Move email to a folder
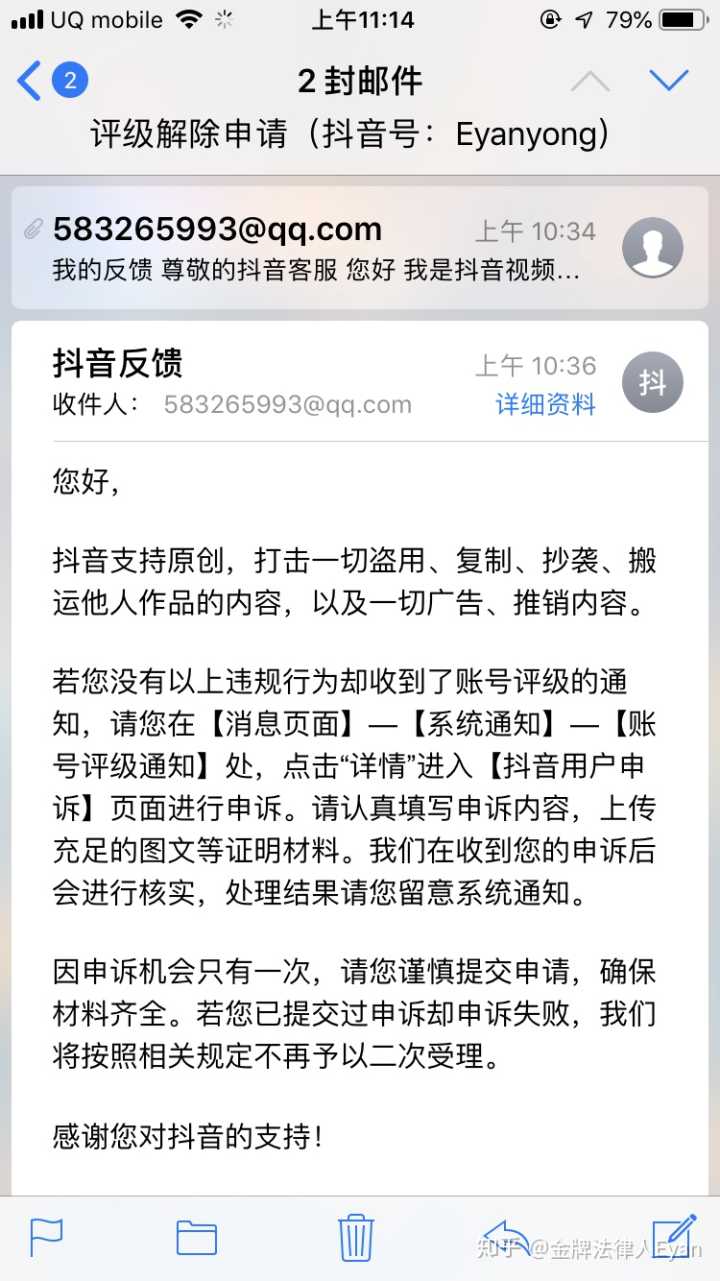Viewport: 720px width, 1281px height. tap(196, 1236)
